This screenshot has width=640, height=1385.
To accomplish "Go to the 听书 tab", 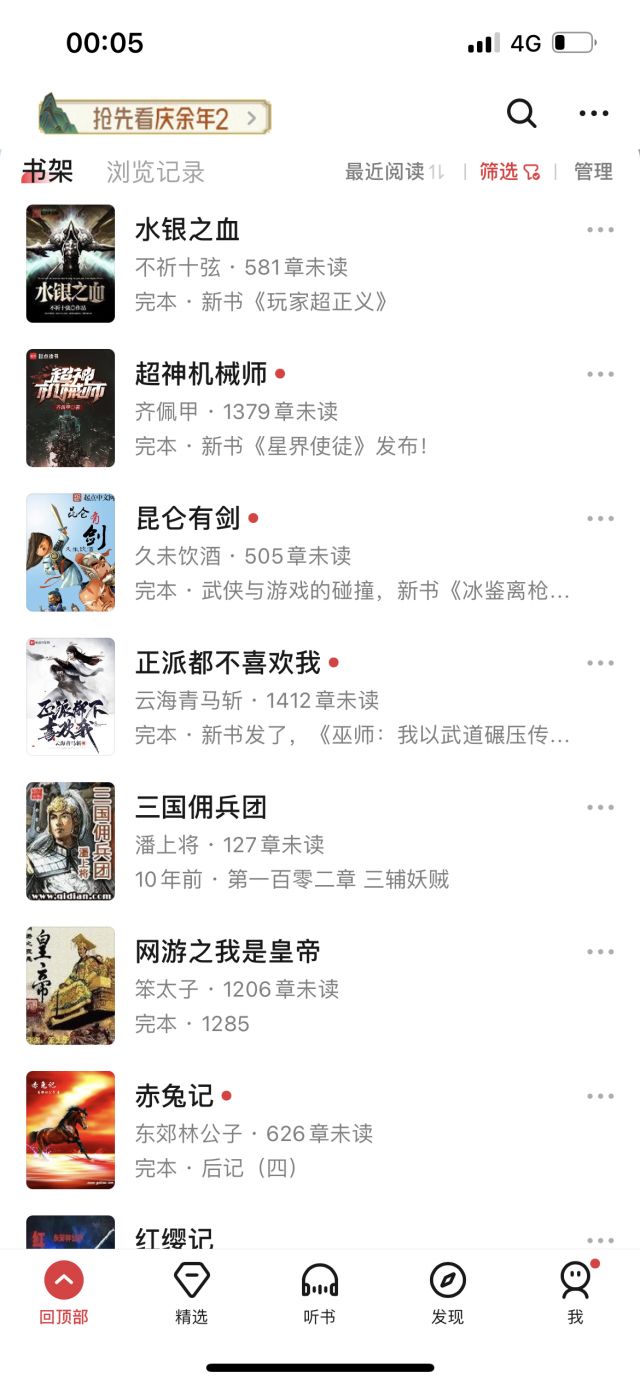I will tap(319, 1292).
